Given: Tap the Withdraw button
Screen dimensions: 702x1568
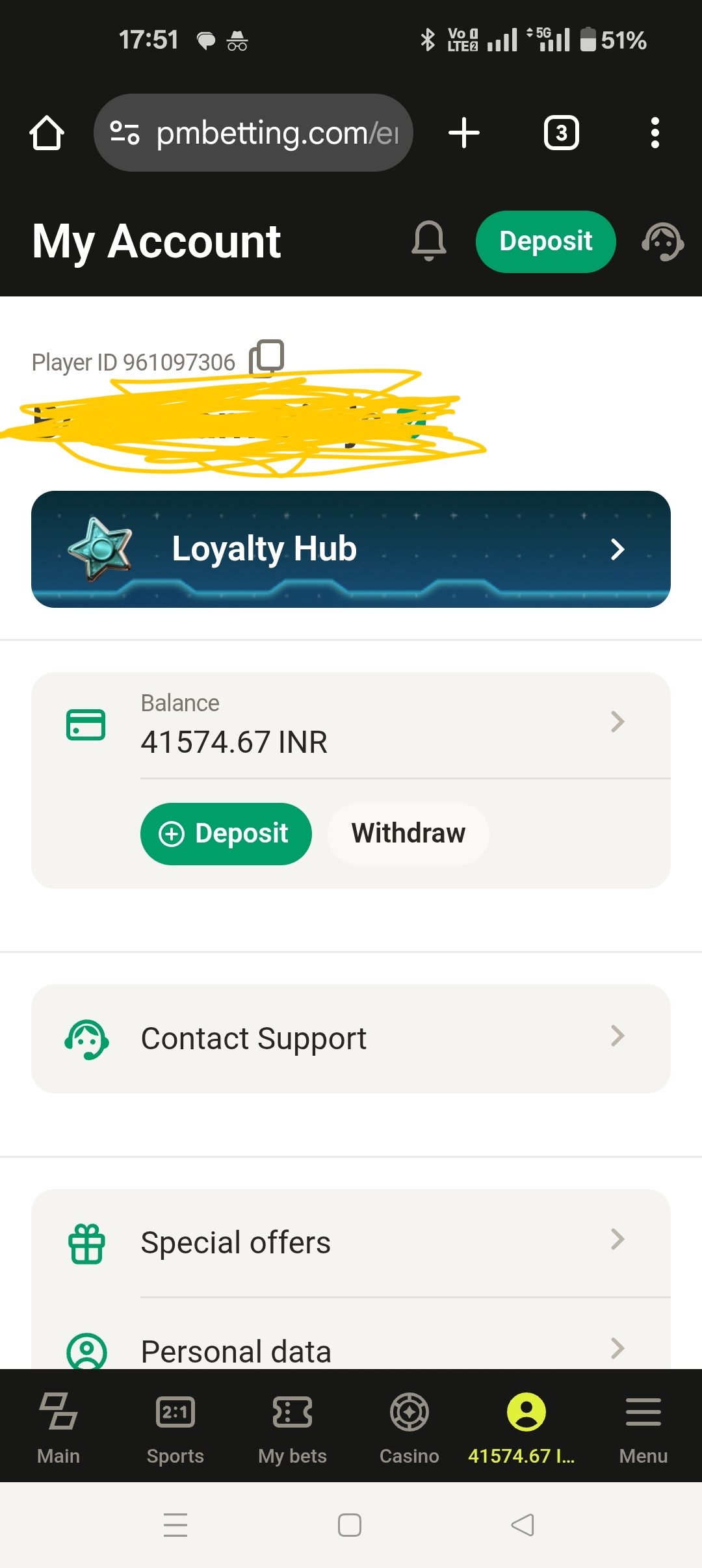Looking at the screenshot, I should point(408,833).
